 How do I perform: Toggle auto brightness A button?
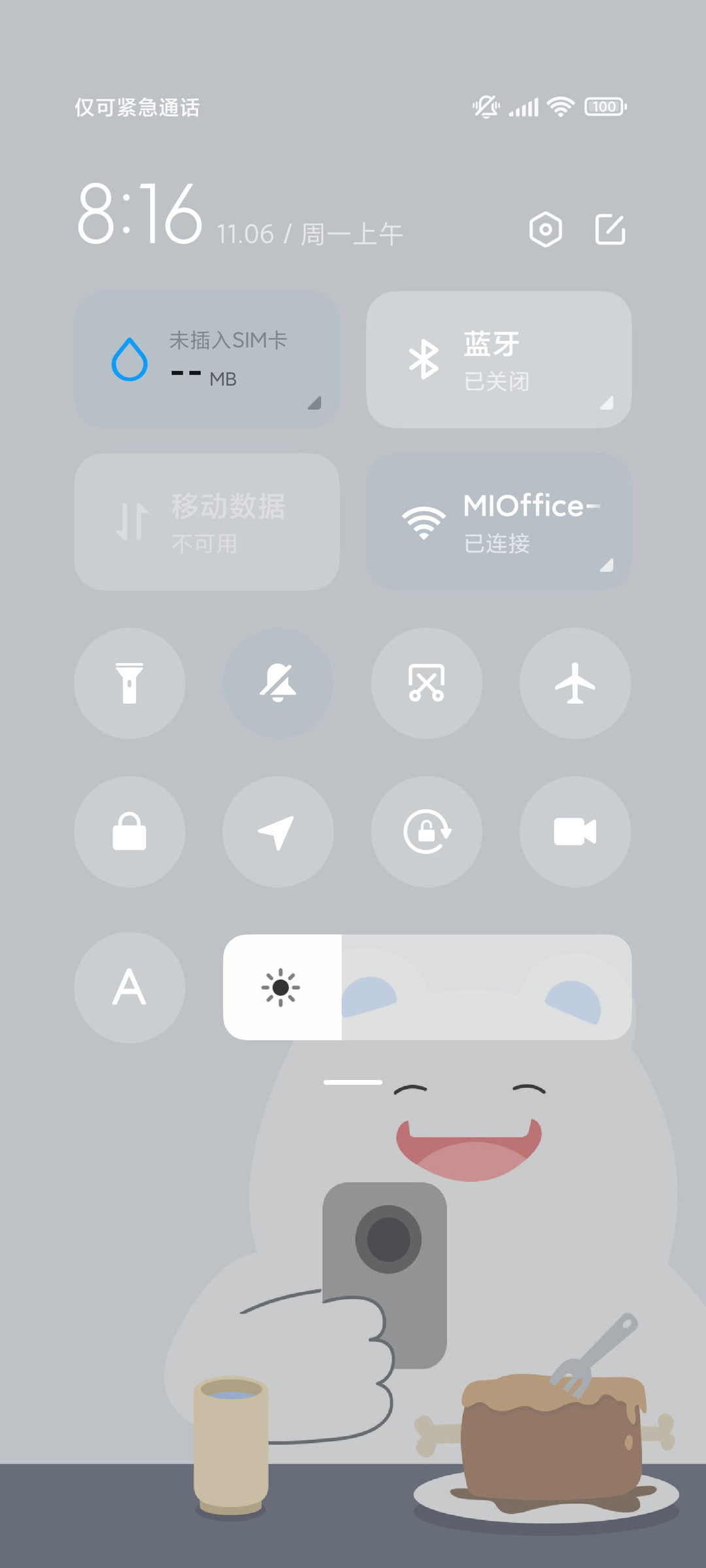[x=129, y=987]
